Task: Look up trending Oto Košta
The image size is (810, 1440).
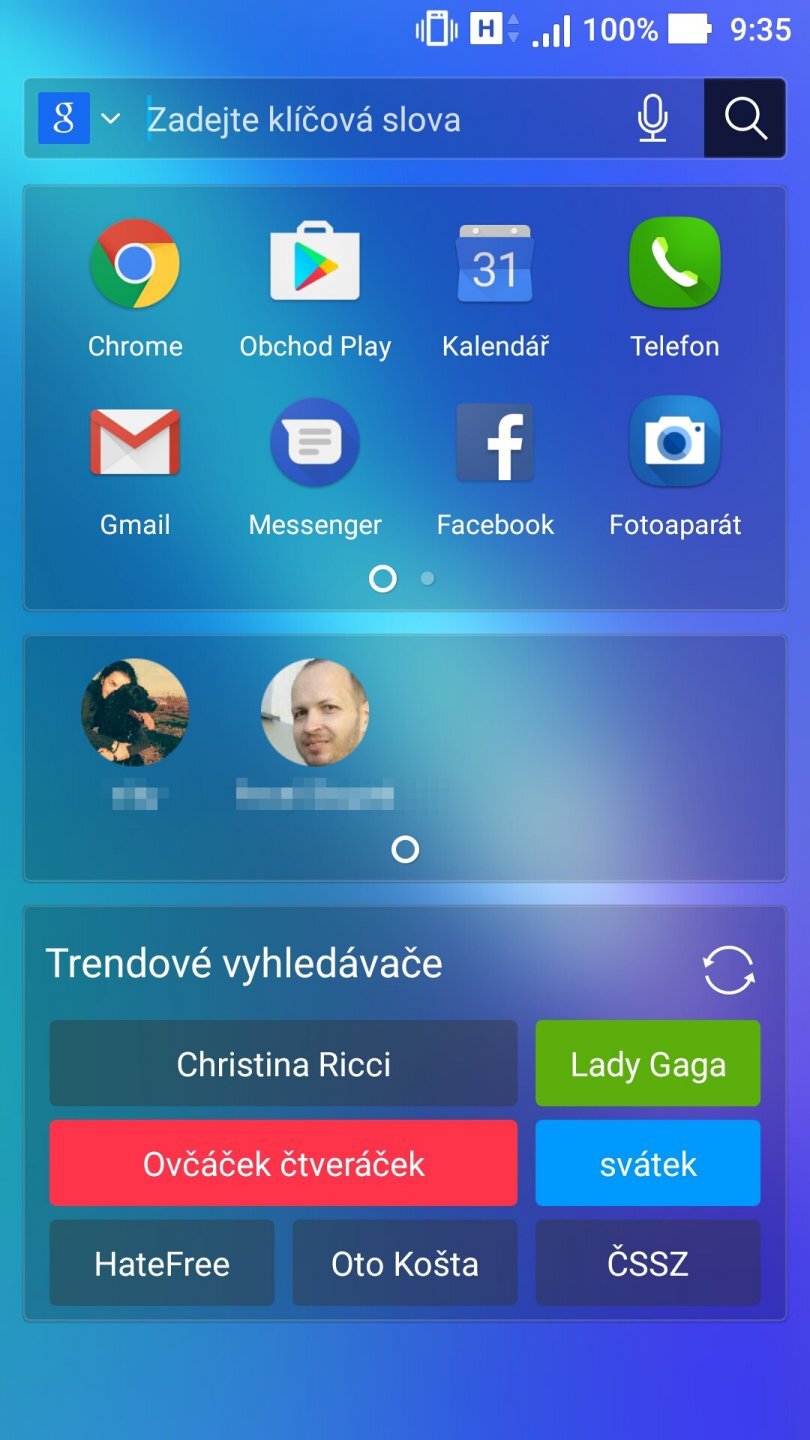Action: tap(405, 1263)
